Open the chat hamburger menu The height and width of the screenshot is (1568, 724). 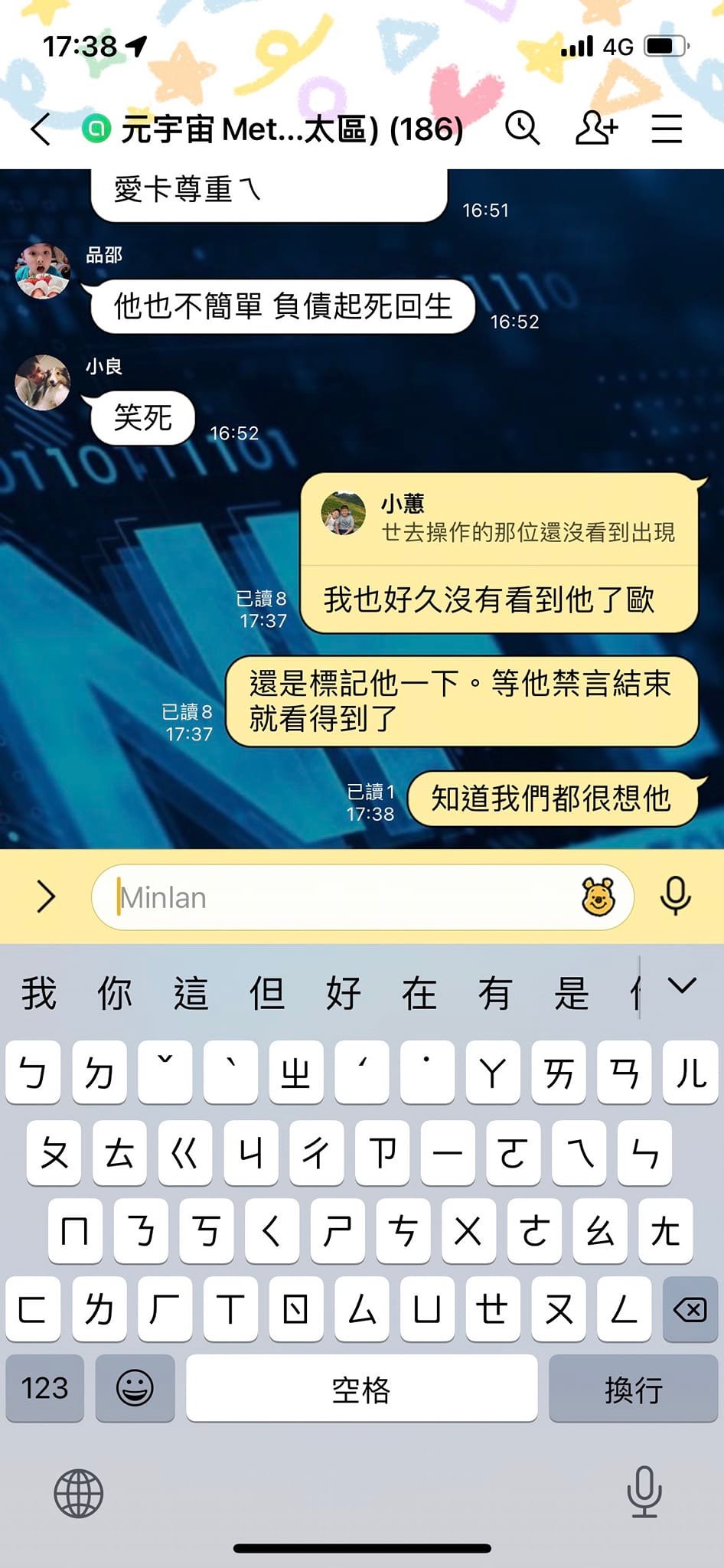[667, 128]
